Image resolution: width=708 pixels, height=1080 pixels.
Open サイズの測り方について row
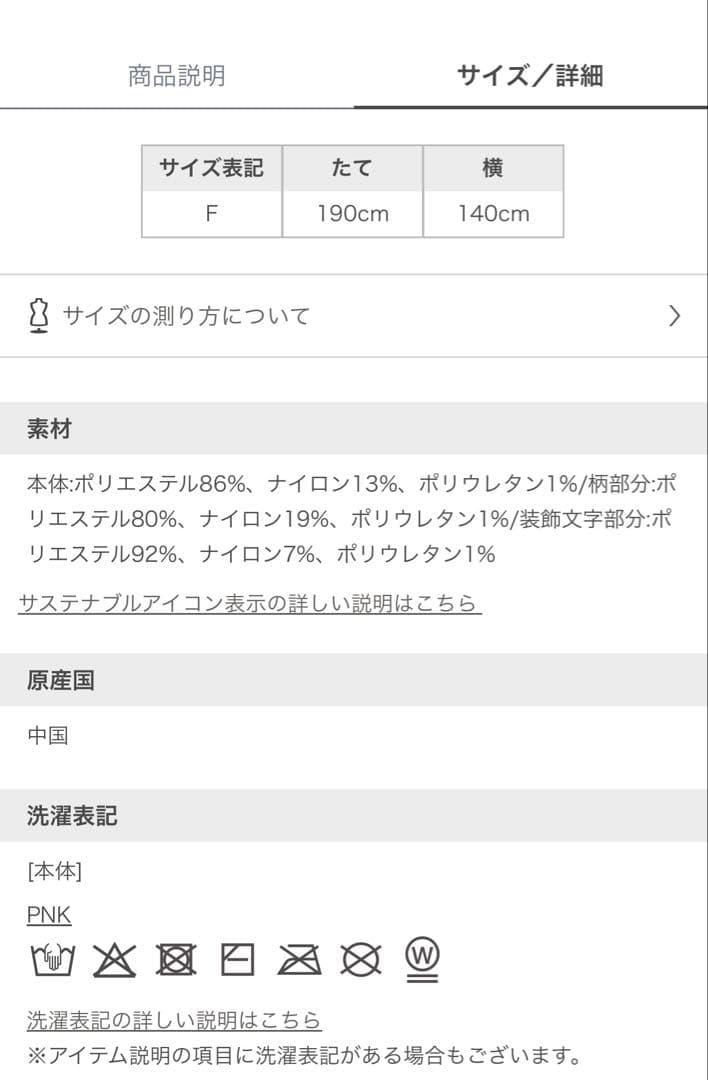354,316
